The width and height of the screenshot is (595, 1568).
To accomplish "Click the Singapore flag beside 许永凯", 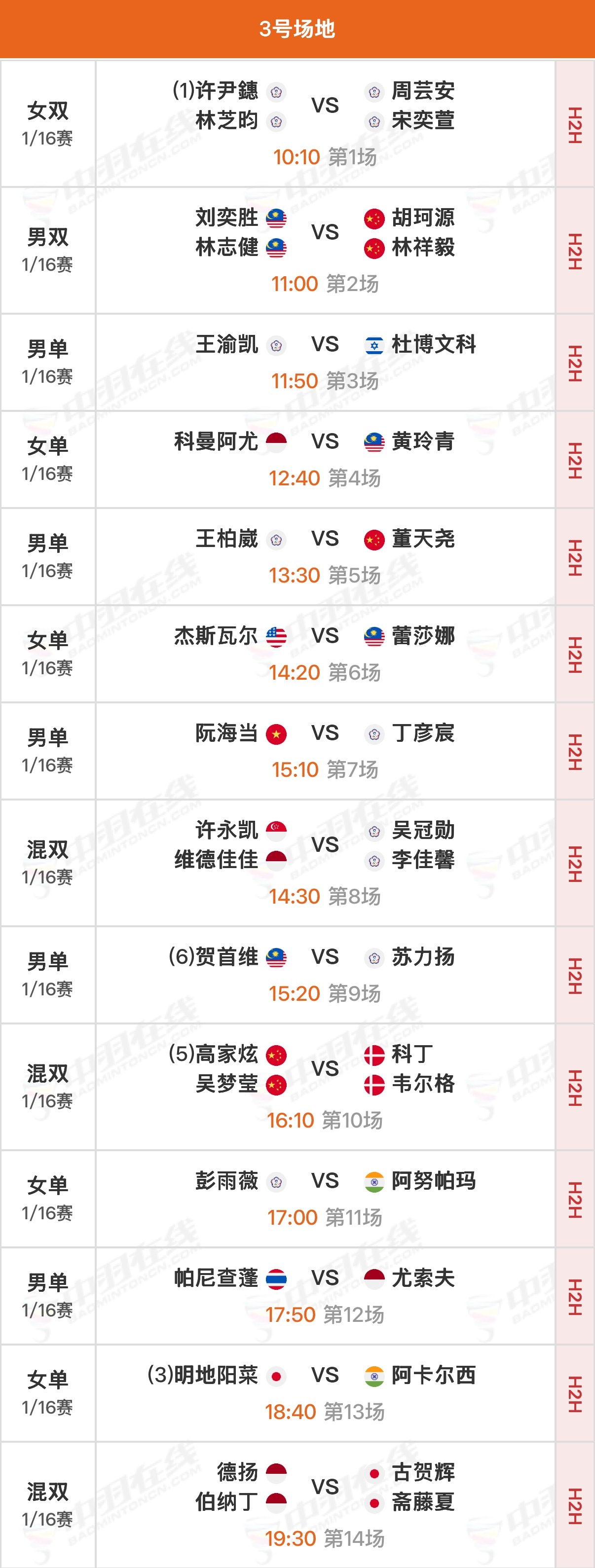I will pos(277,829).
